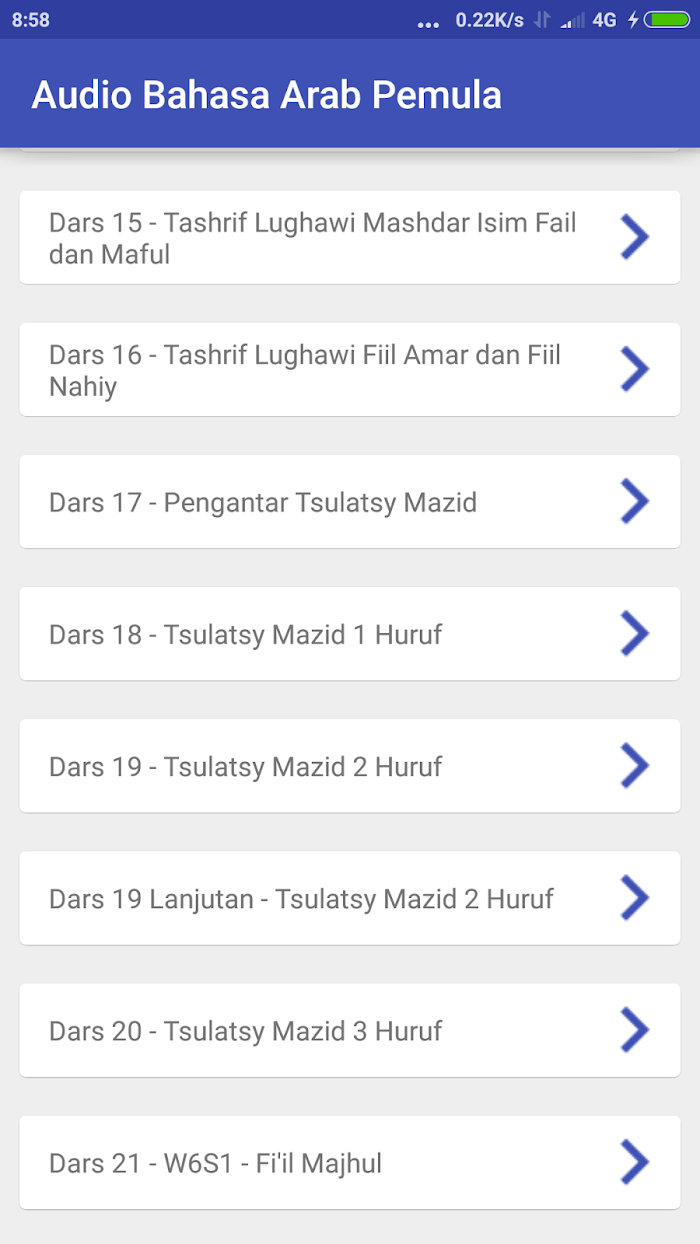Open Dars 16 Fiil Amar dan Nahiy
The image size is (700, 1244).
tap(350, 369)
